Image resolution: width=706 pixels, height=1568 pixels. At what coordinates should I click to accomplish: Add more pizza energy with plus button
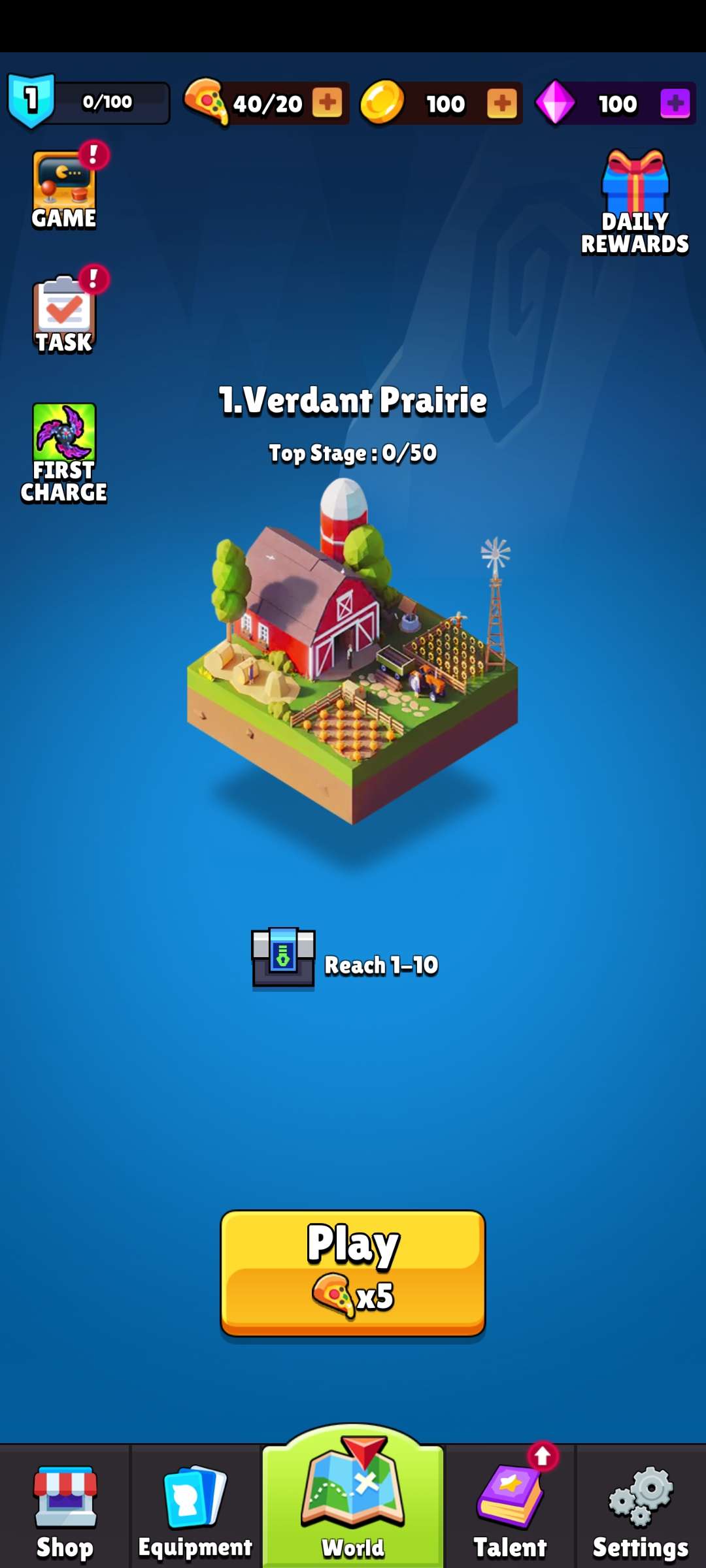(327, 103)
